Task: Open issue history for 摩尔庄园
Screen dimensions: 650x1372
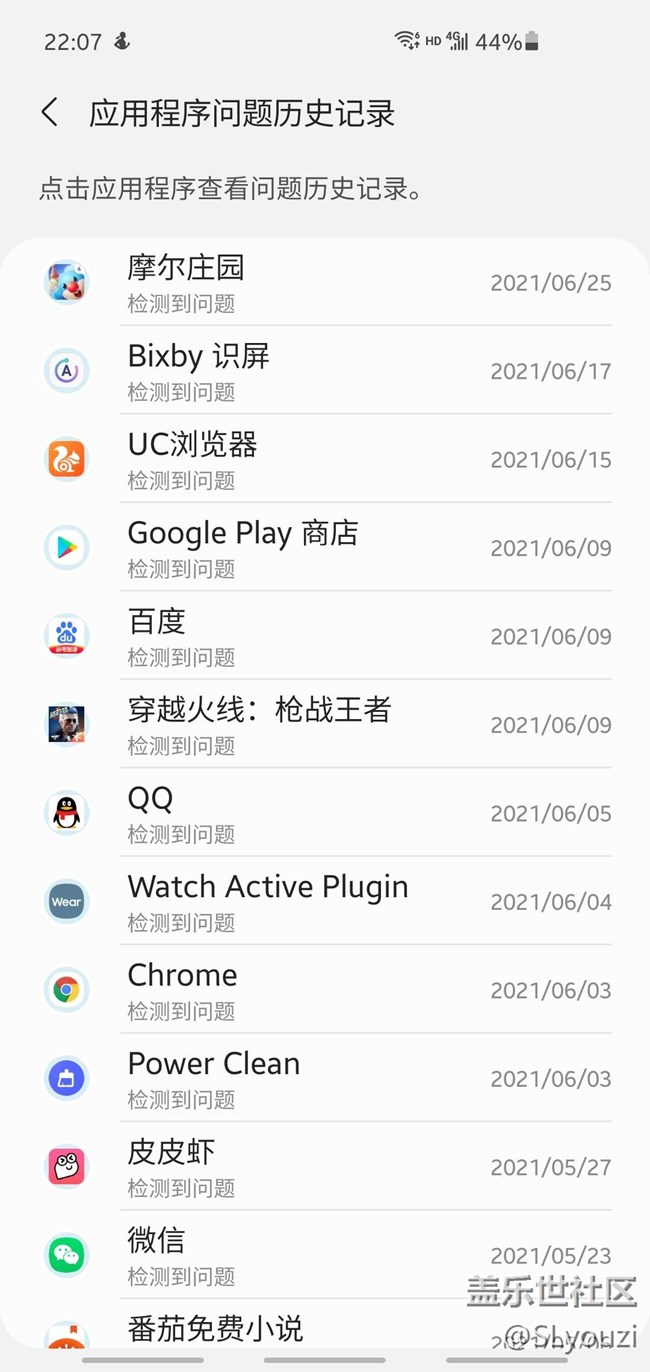Action: click(x=325, y=282)
